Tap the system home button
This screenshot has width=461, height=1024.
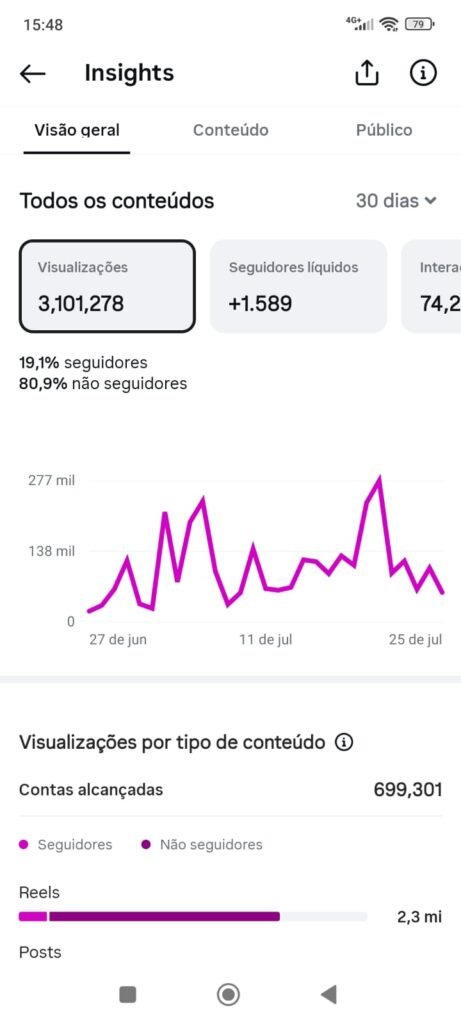click(228, 995)
